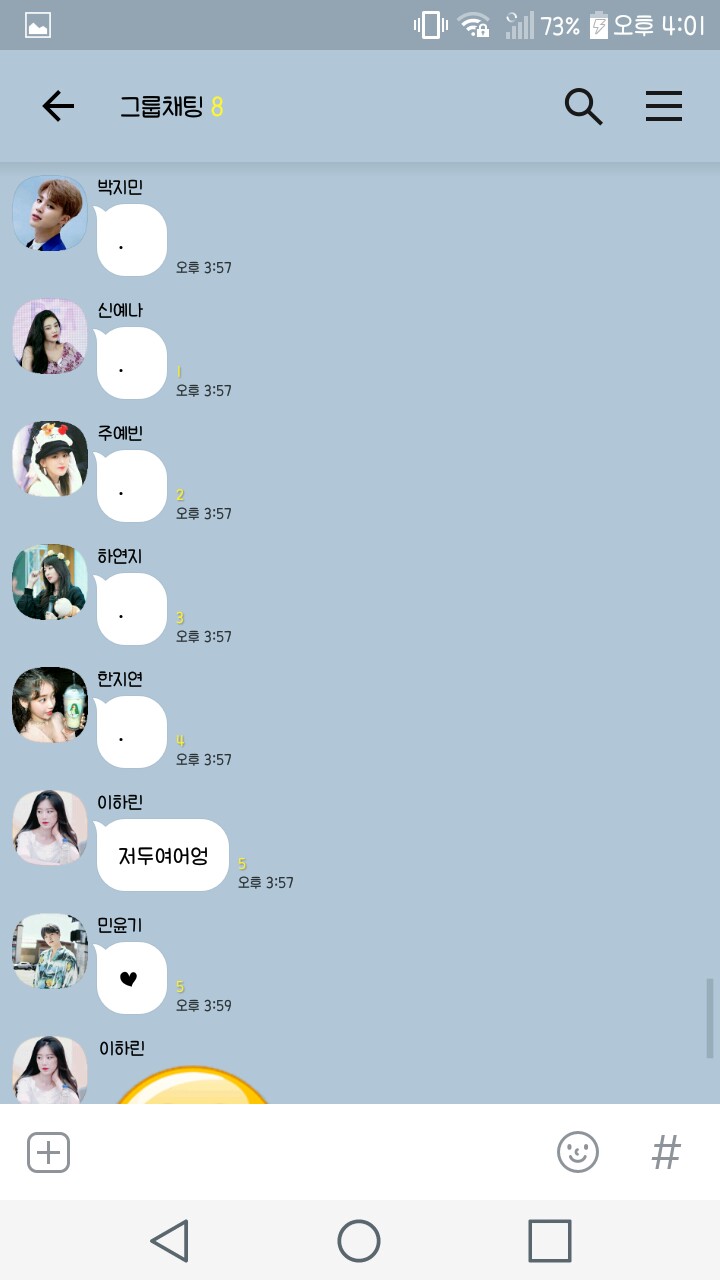Screen dimensions: 720x1280
Task: Tap the message input field
Action: tap(310, 1152)
